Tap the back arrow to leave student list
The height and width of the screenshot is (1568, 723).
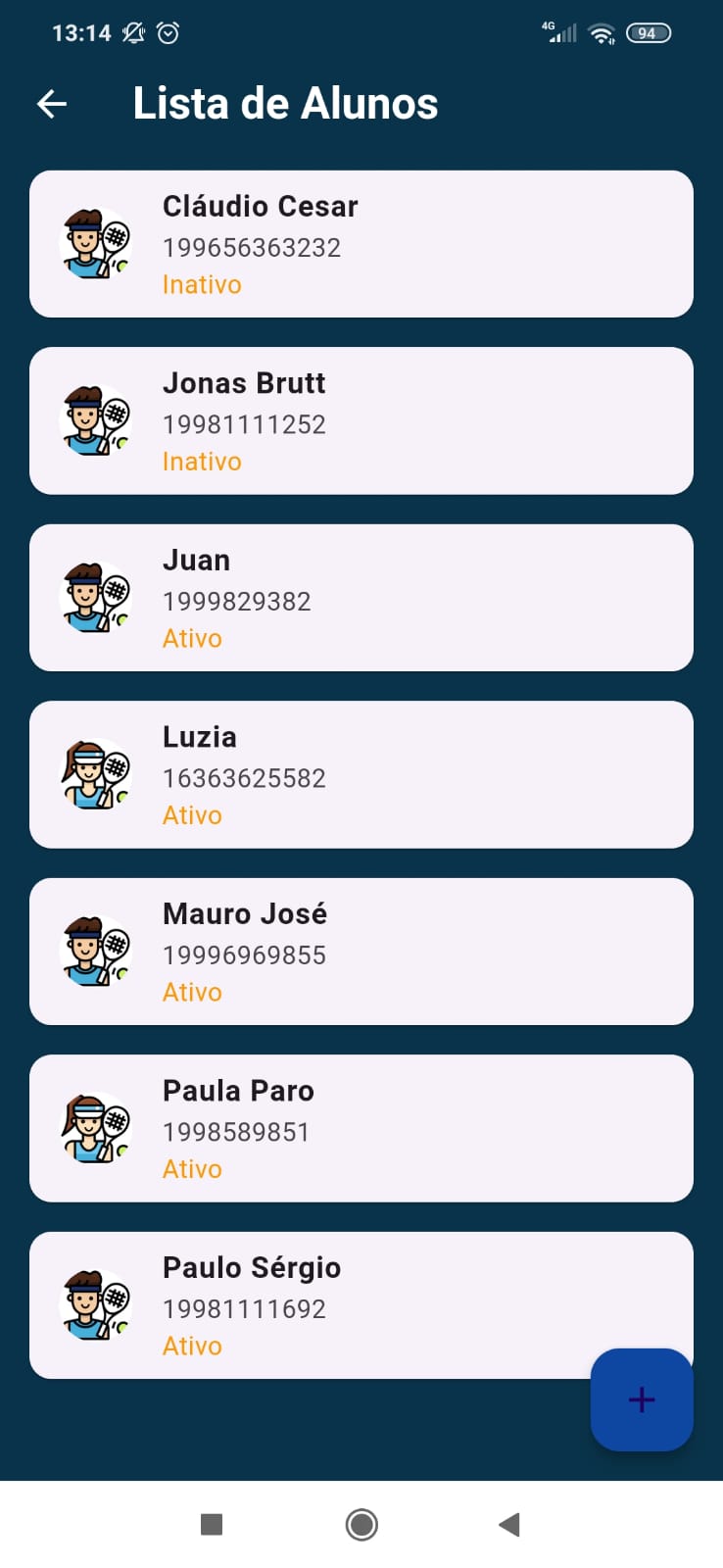[x=51, y=103]
